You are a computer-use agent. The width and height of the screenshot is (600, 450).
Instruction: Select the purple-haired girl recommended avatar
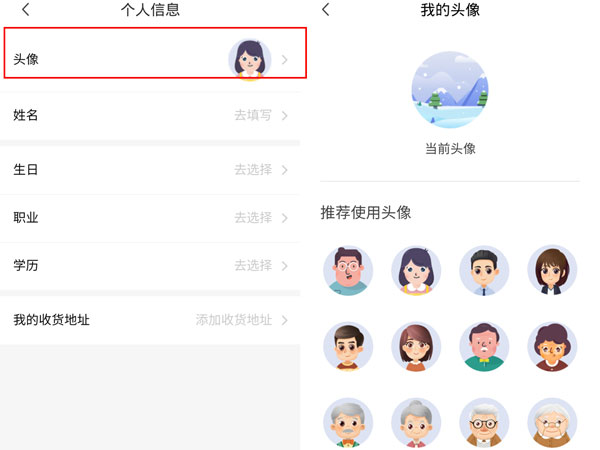pos(416,270)
